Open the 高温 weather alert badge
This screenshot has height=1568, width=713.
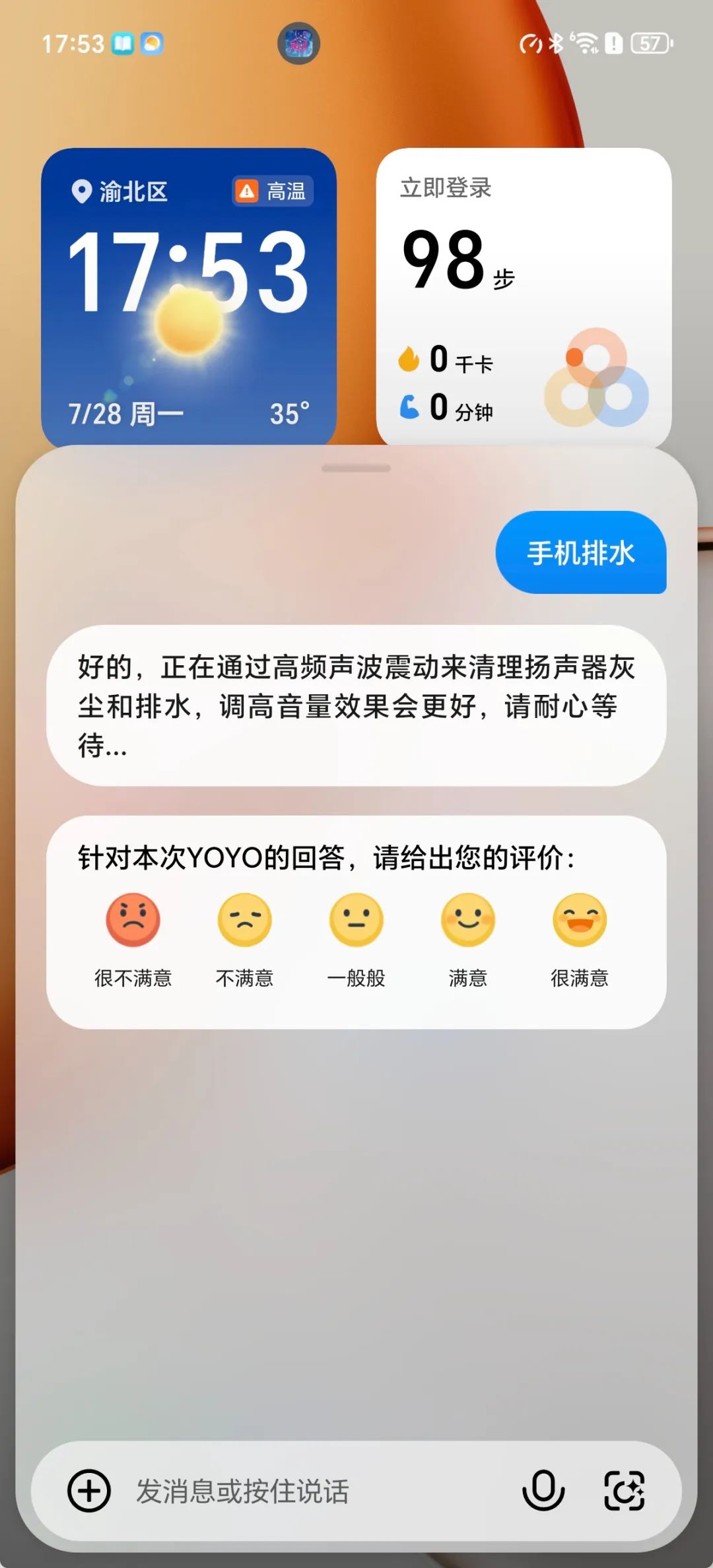273,191
